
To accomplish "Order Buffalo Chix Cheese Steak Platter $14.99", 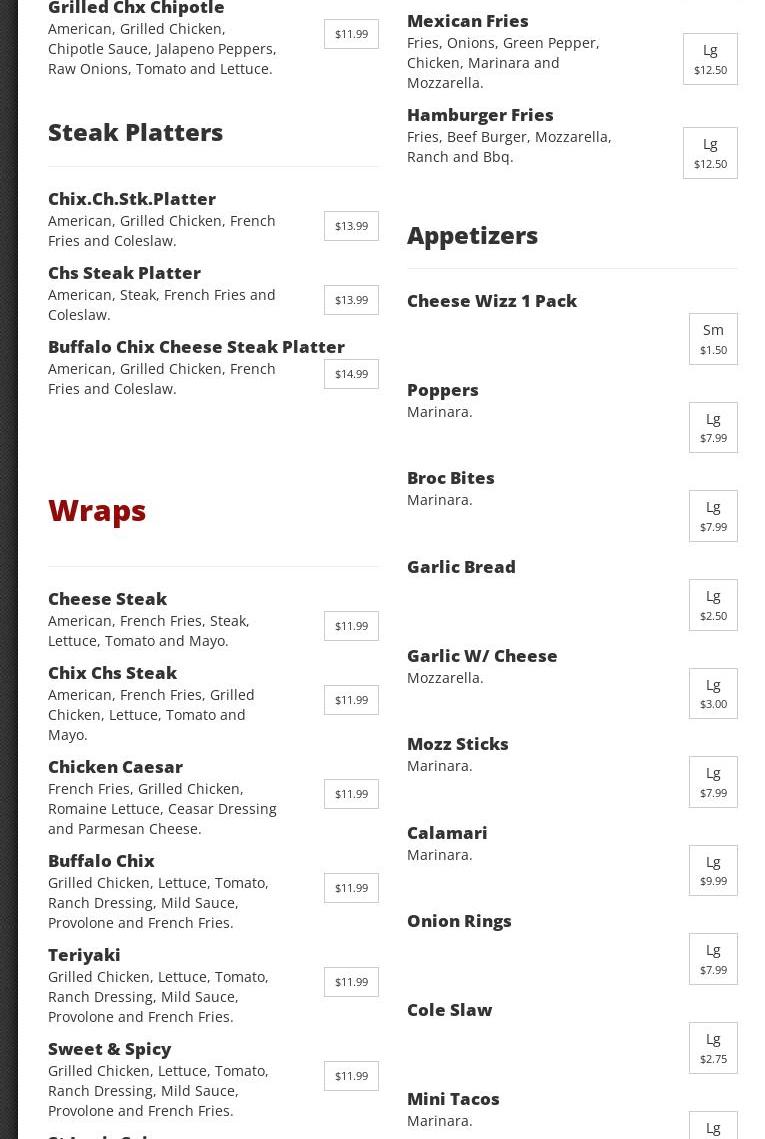I will click(351, 374).
